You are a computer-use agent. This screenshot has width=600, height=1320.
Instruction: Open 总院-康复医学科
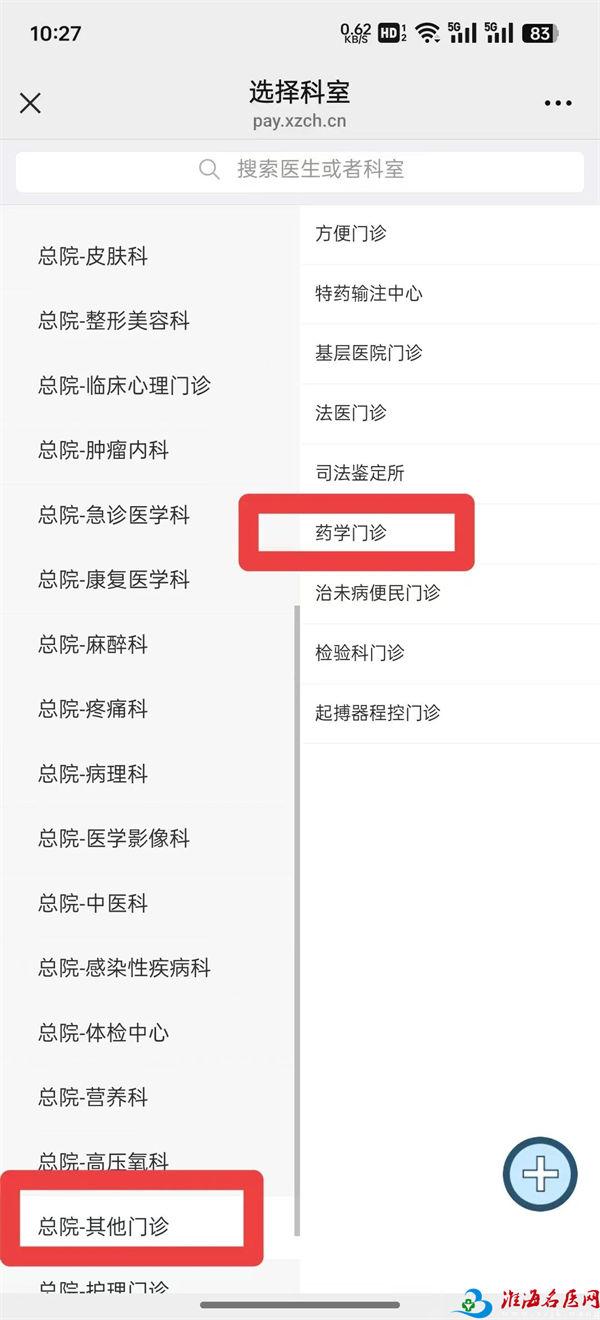click(150, 580)
